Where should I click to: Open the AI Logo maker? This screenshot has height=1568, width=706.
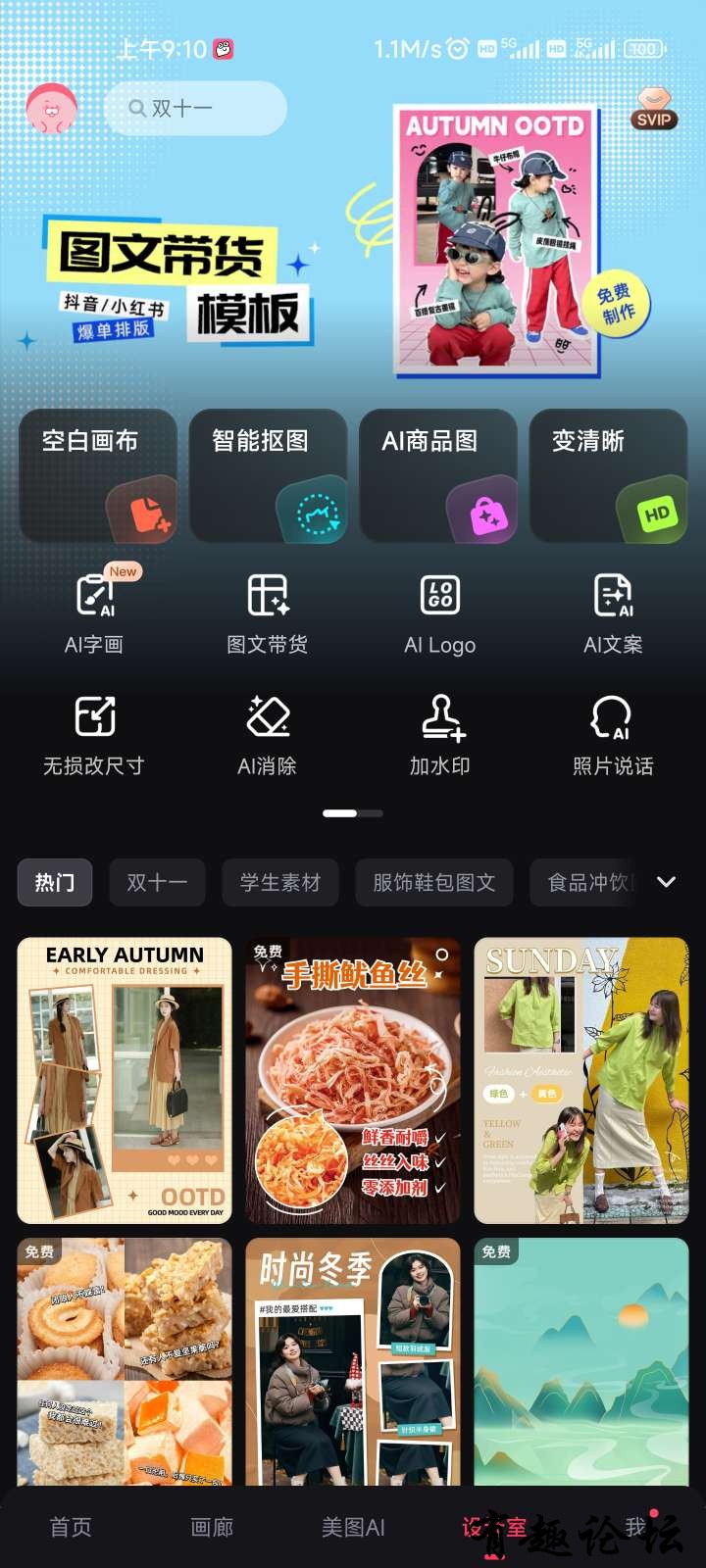click(439, 612)
